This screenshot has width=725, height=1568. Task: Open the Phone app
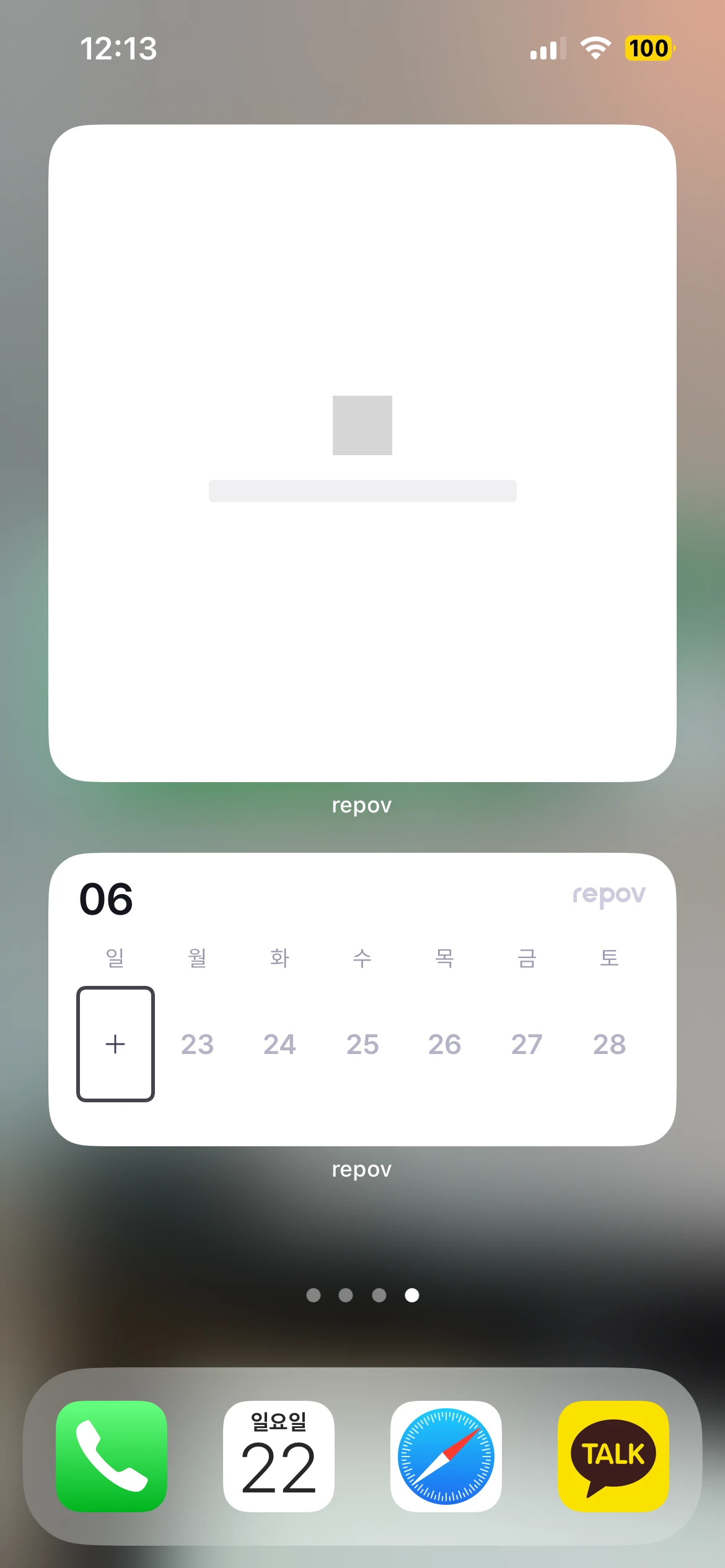[112, 1456]
